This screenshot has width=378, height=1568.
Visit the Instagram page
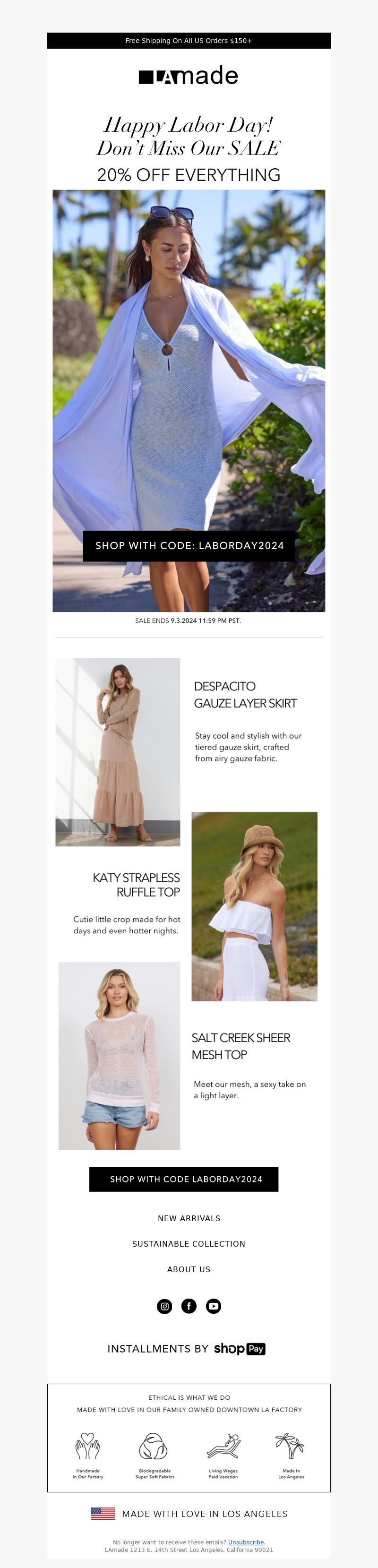[164, 1306]
